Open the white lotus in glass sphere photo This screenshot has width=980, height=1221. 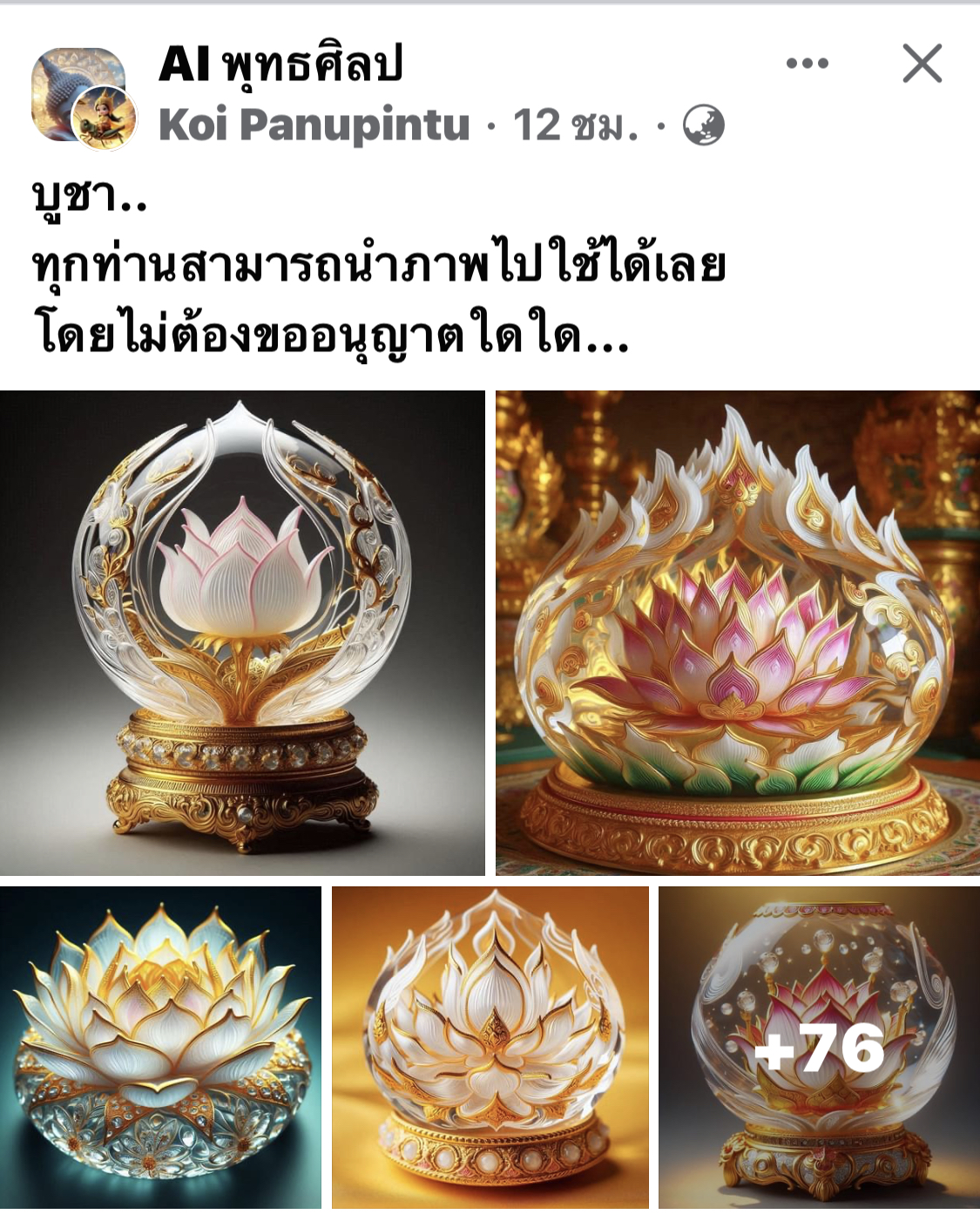pos(242,633)
